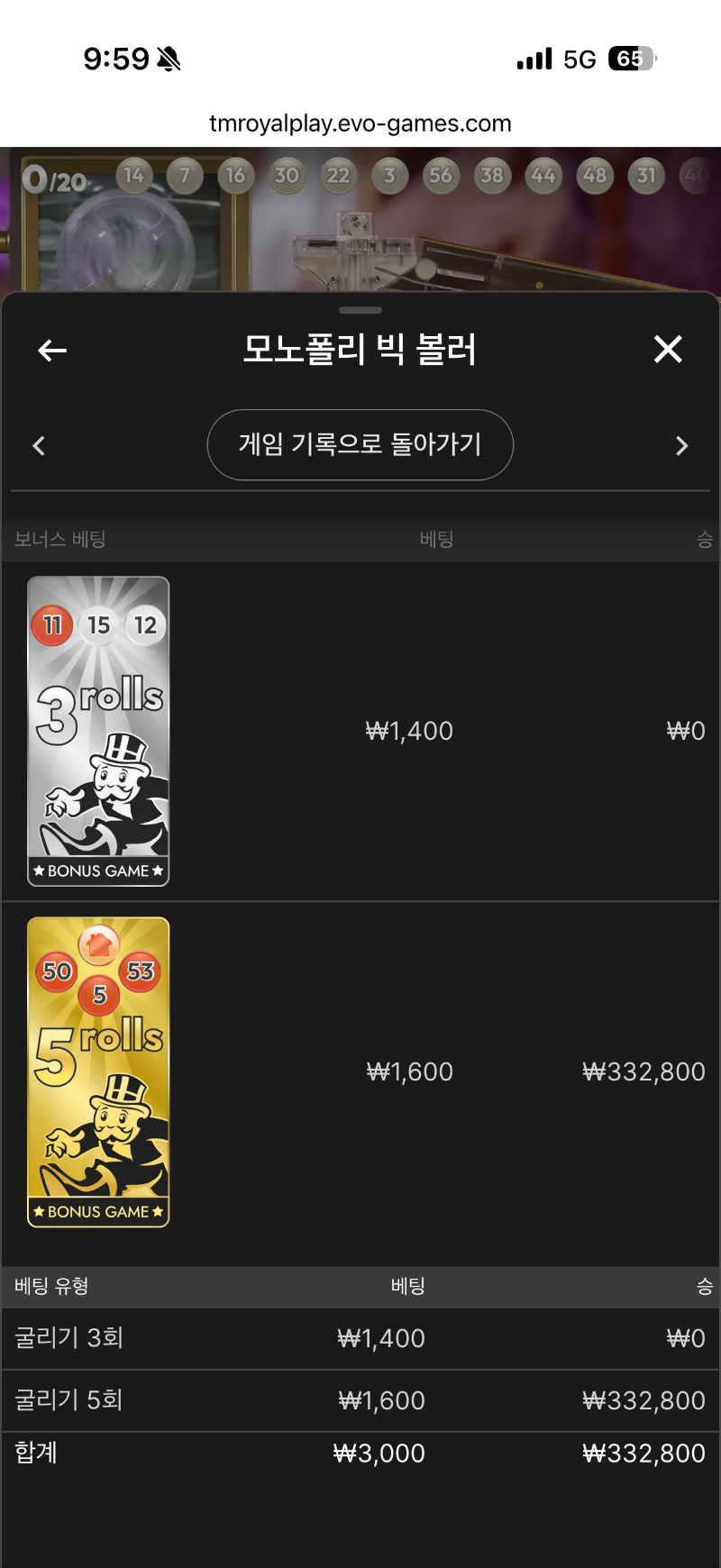This screenshot has width=721, height=1568.
Task: Tap the browser address tmroyalplay.evo-games.com
Action: 360,123
